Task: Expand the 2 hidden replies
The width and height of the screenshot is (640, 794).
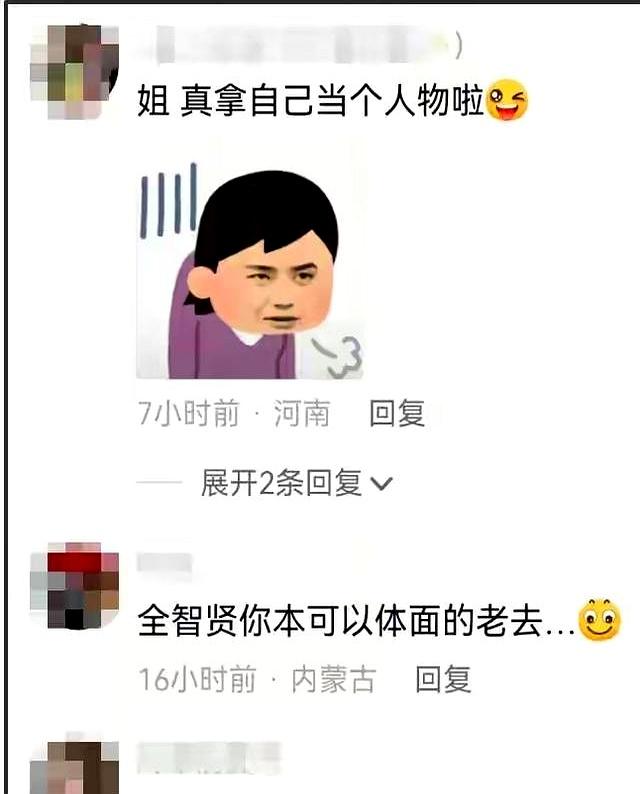Action: pos(297,484)
